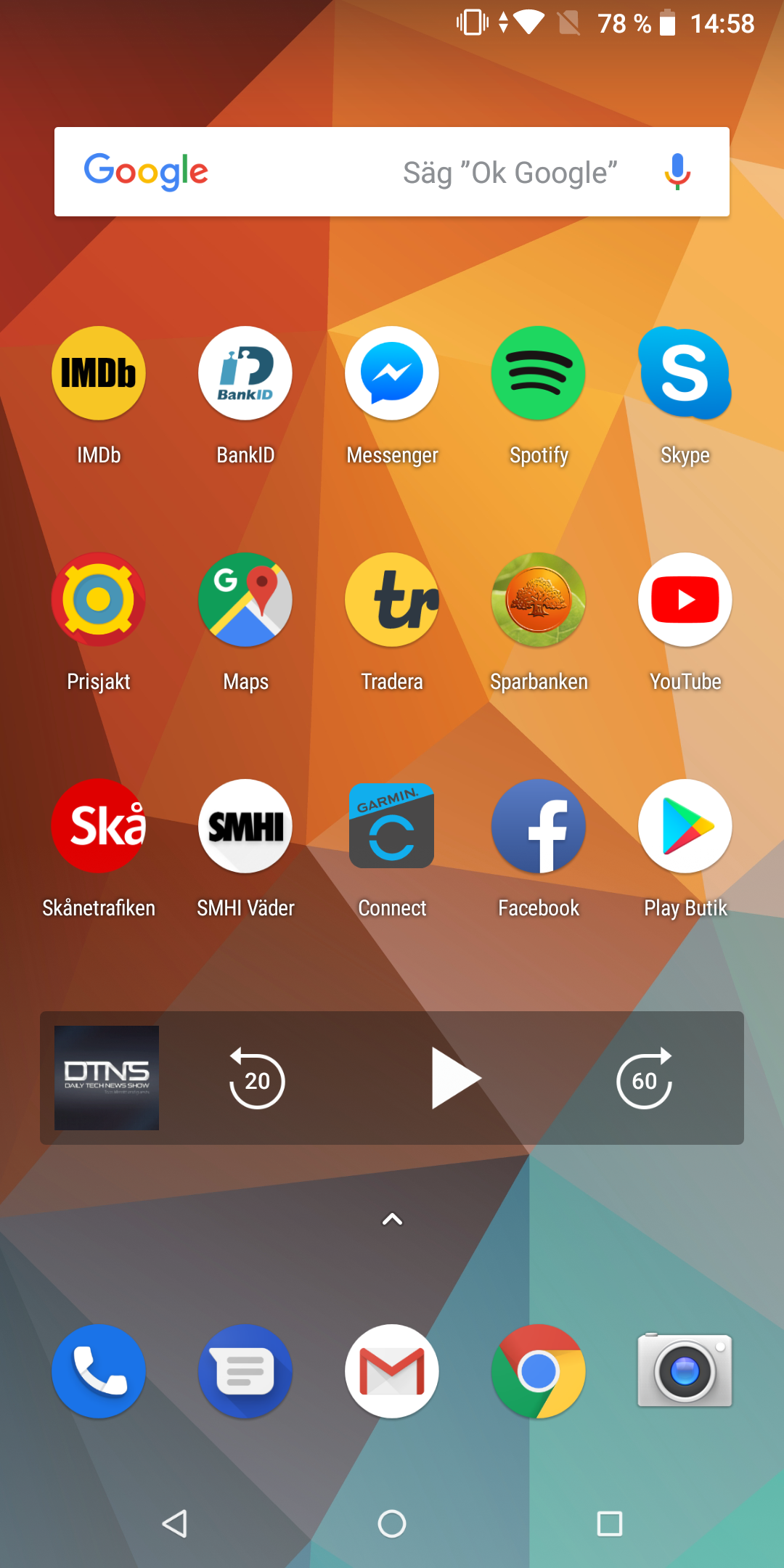Open Gmail from the dock
The width and height of the screenshot is (784, 1568).
click(x=392, y=1371)
